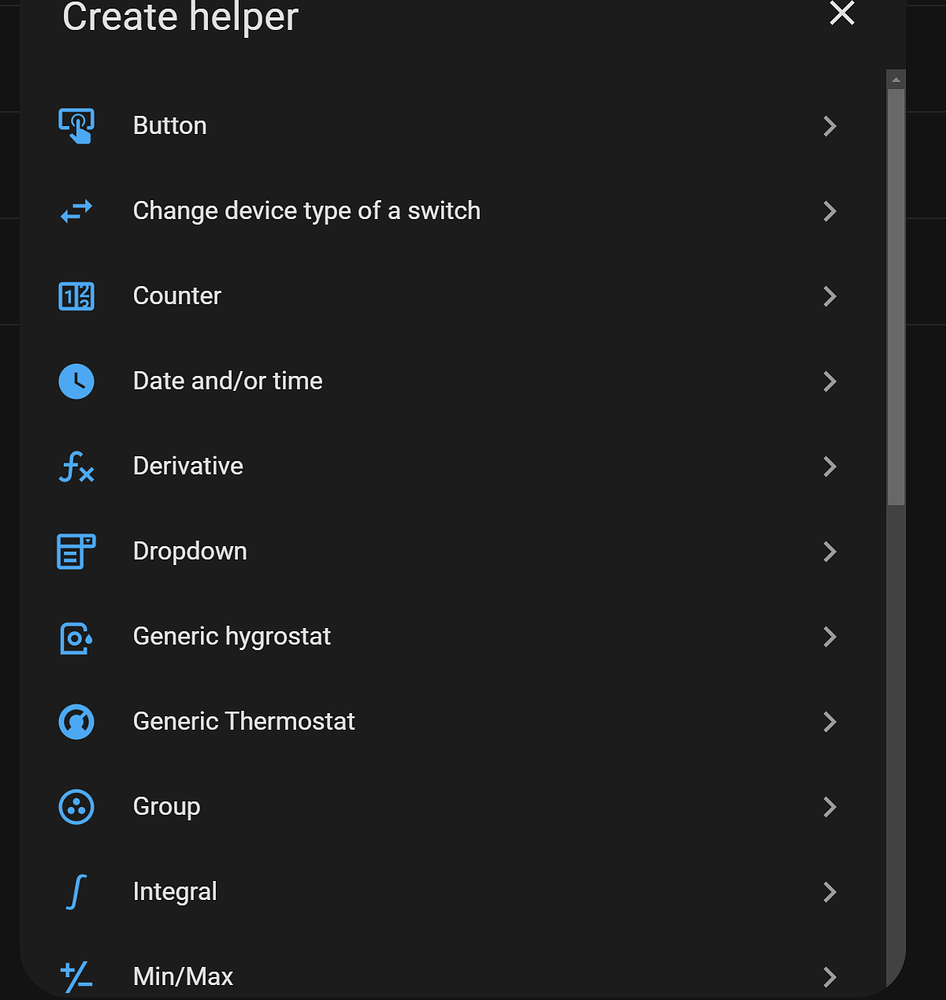Click the Min/Max helper icon
Viewport: 946px width, 1000px height.
(76, 976)
